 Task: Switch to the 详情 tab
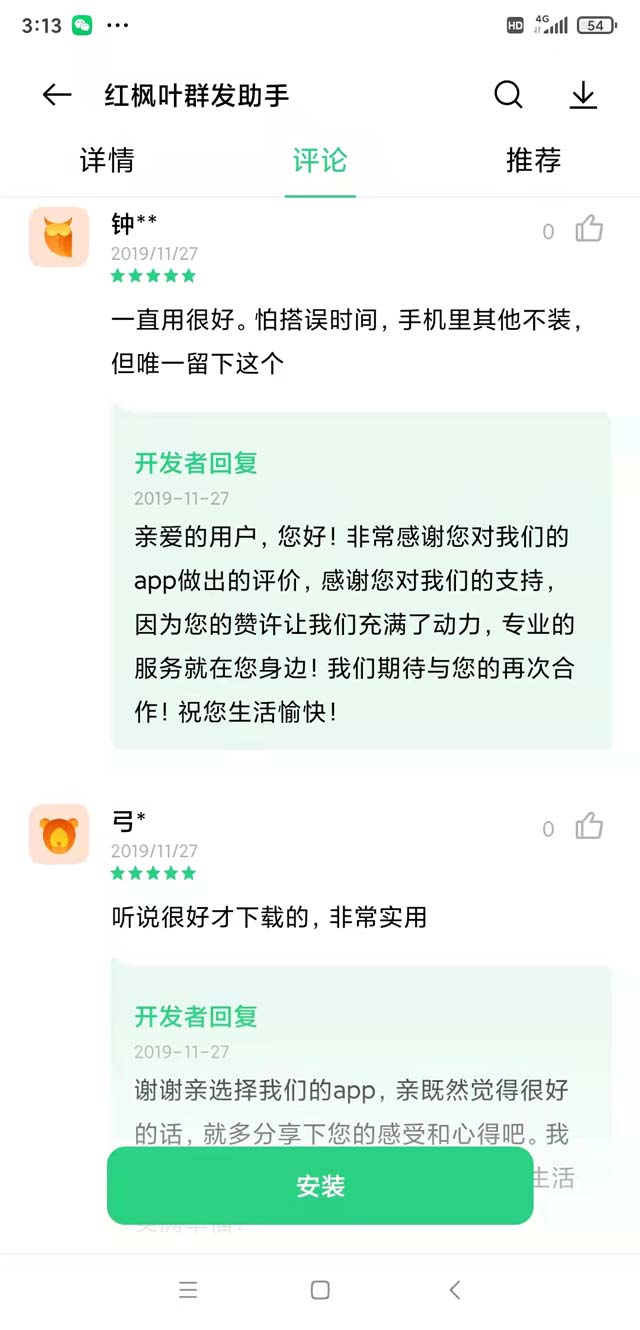pos(106,160)
